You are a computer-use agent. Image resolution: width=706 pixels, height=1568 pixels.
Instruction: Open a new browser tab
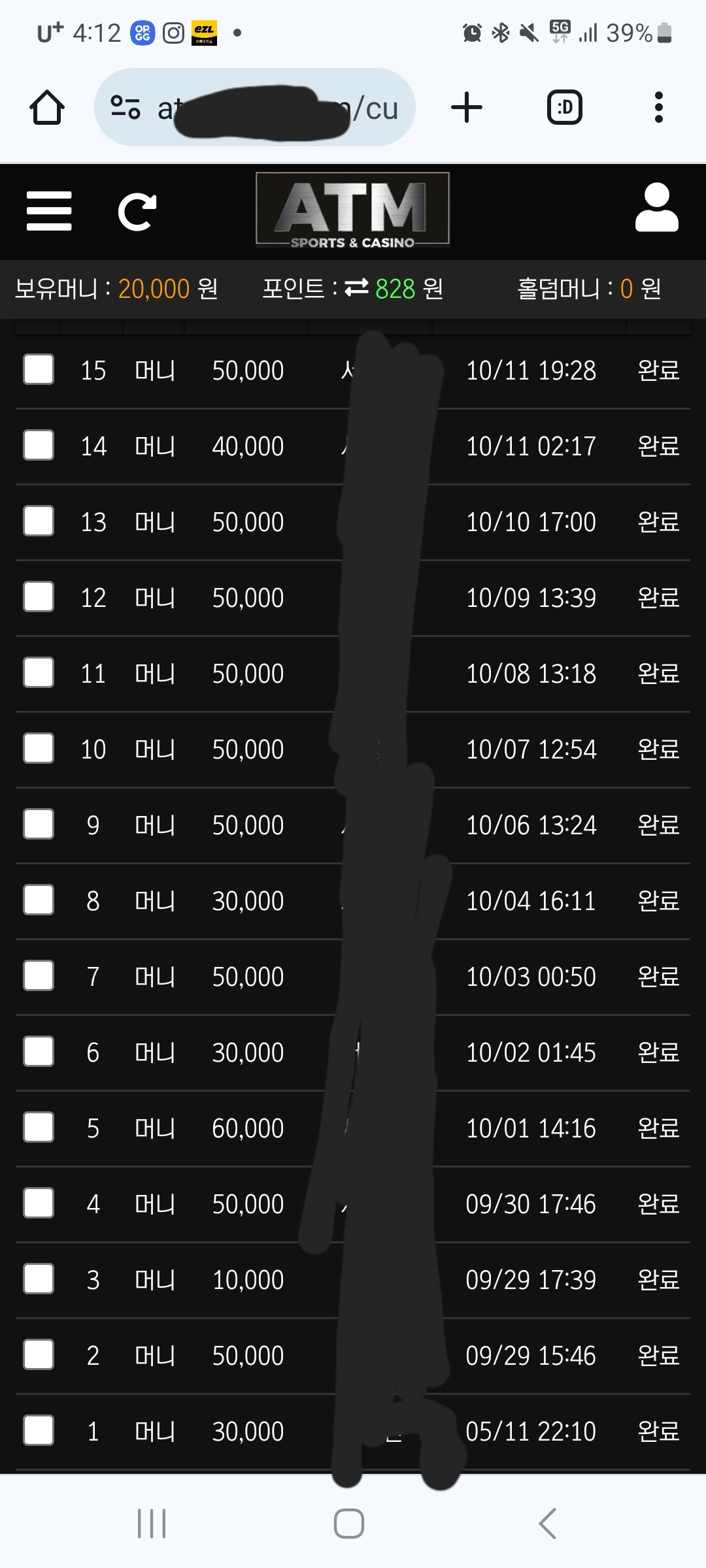point(467,107)
